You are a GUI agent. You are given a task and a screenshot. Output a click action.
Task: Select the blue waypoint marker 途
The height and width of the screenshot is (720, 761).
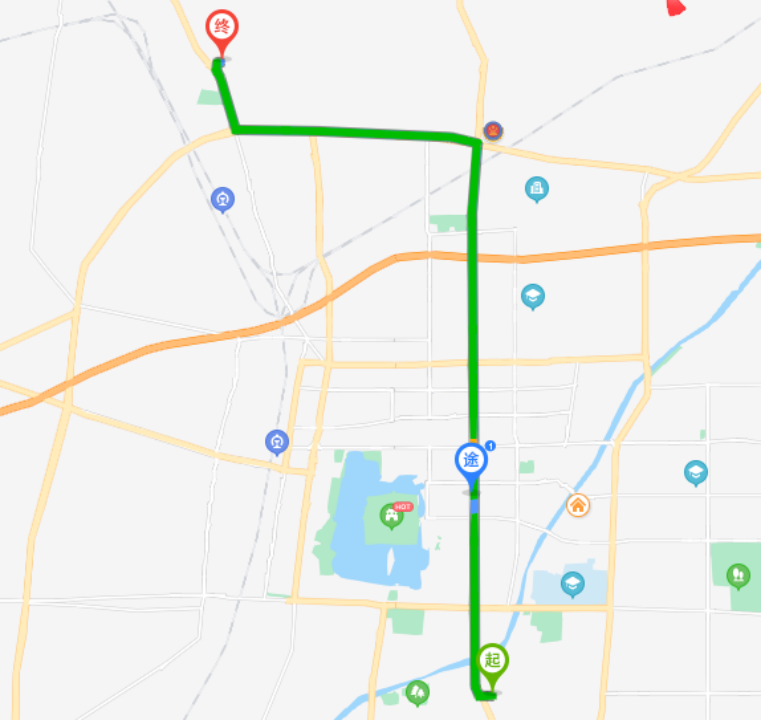tap(471, 461)
